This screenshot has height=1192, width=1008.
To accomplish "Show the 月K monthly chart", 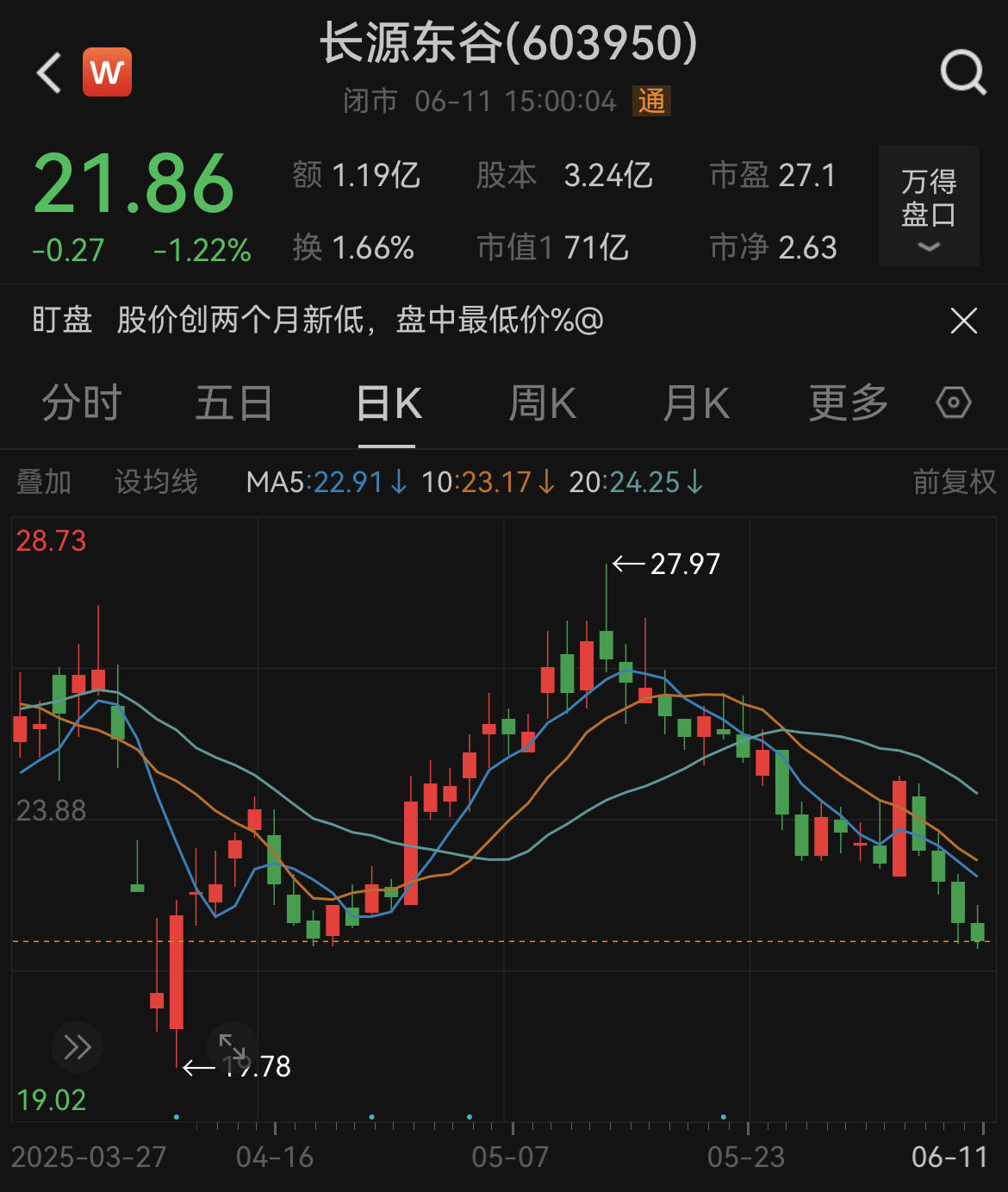I will pos(695,403).
